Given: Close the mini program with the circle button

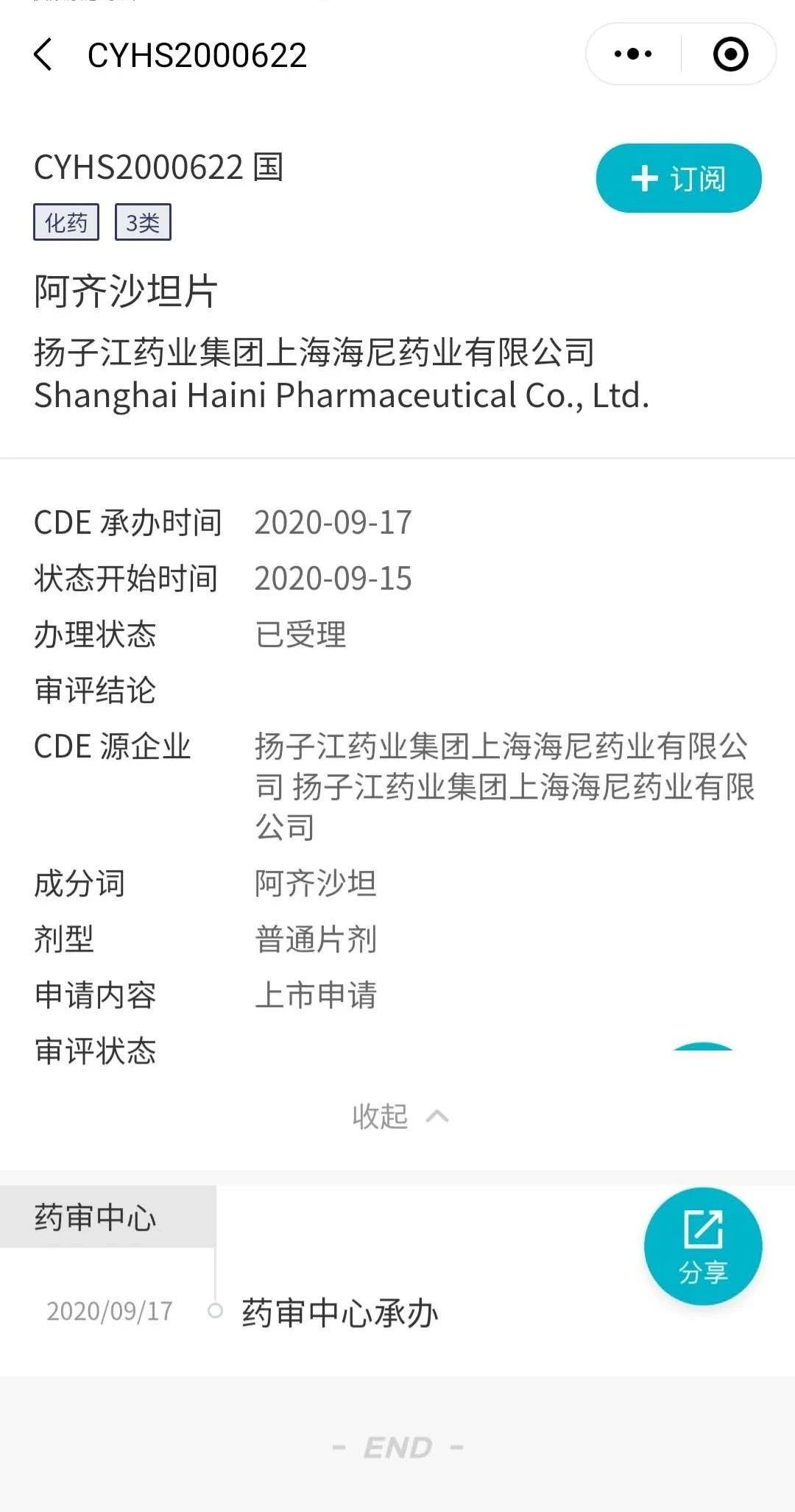Looking at the screenshot, I should [730, 54].
